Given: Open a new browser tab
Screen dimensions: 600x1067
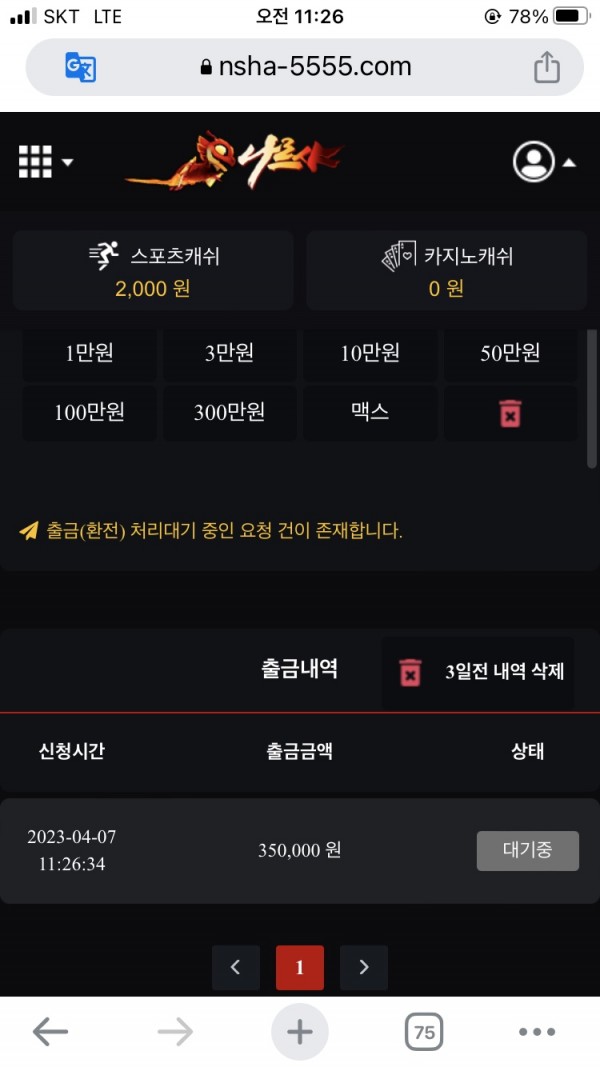Looking at the screenshot, I should (300, 1032).
